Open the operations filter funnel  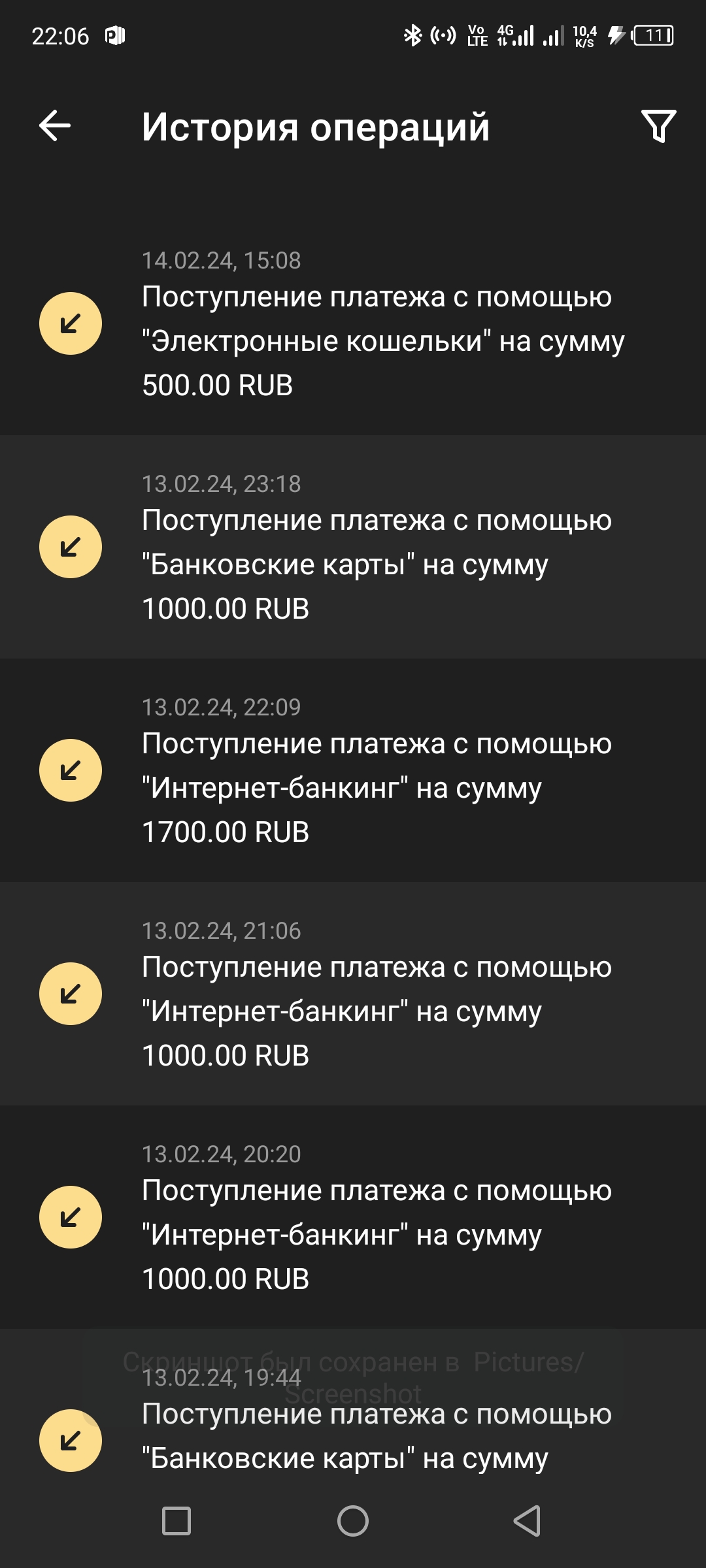(658, 126)
